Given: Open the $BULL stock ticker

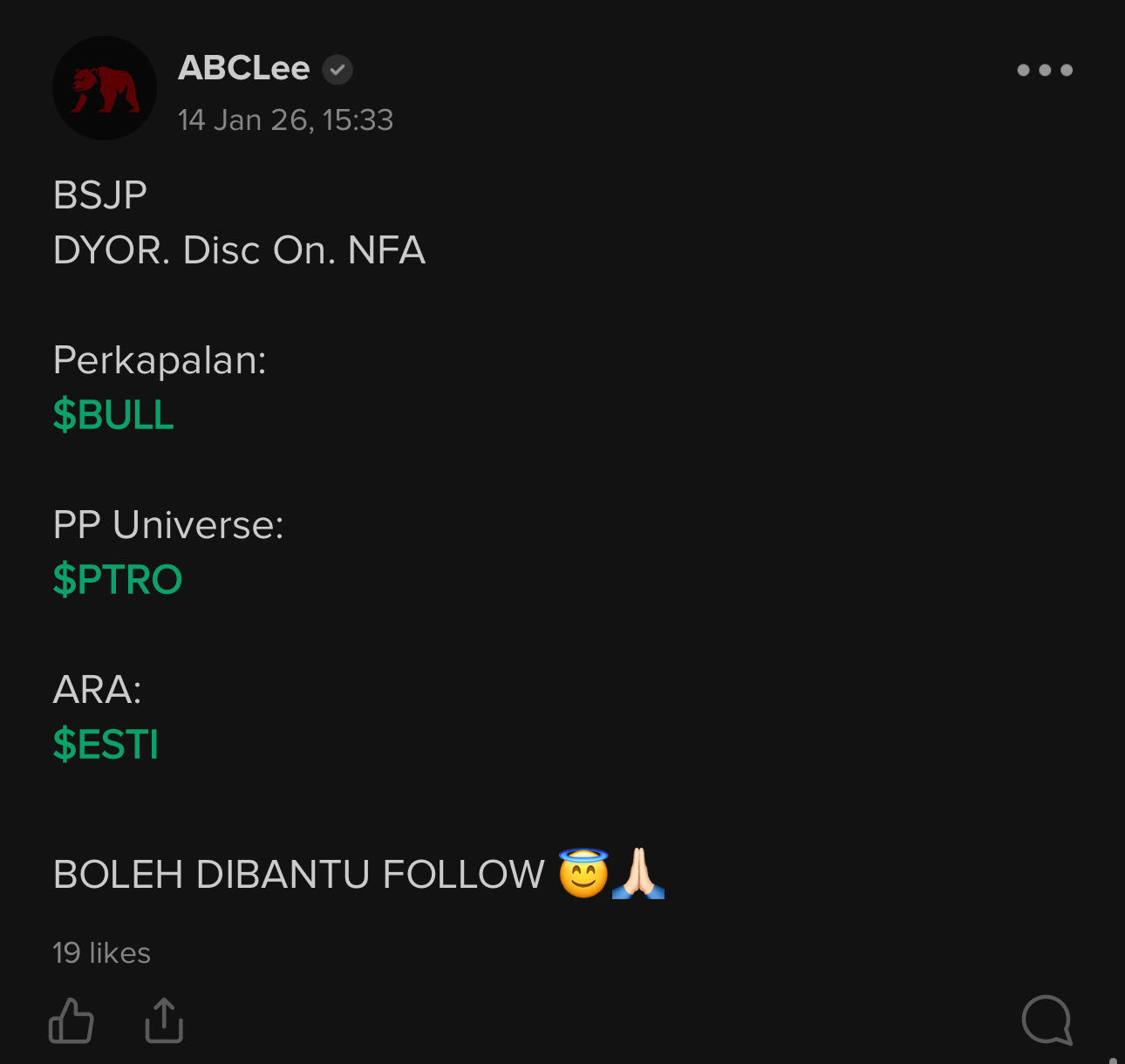Looking at the screenshot, I should [113, 415].
